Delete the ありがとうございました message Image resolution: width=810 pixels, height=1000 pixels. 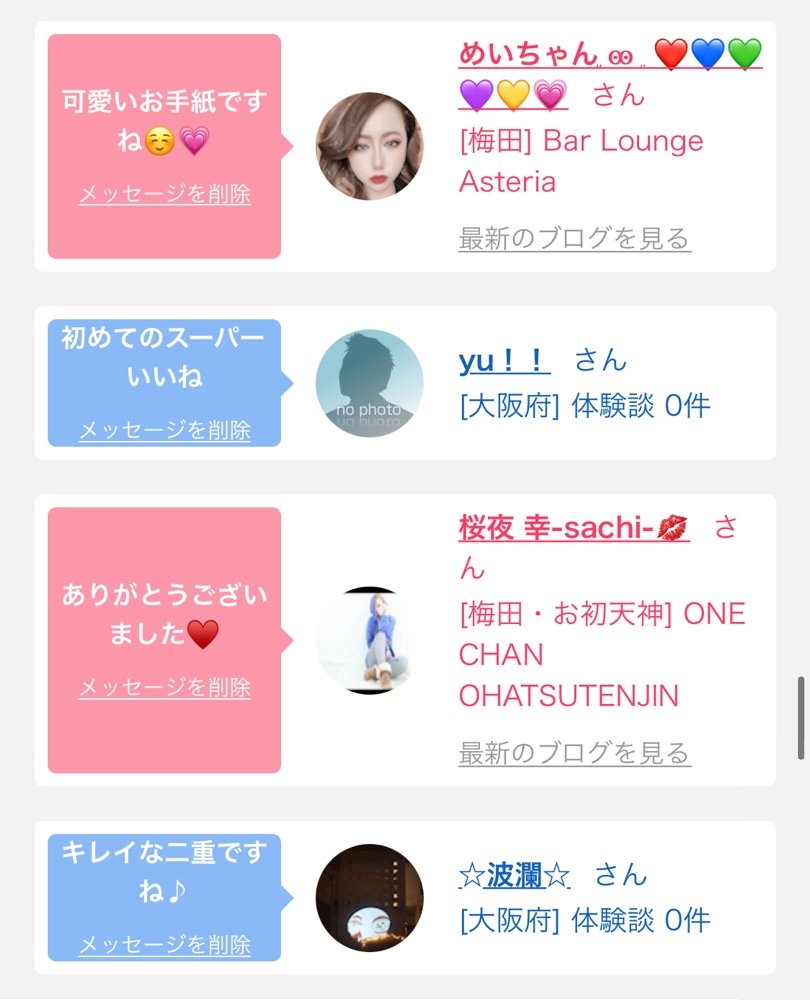165,688
